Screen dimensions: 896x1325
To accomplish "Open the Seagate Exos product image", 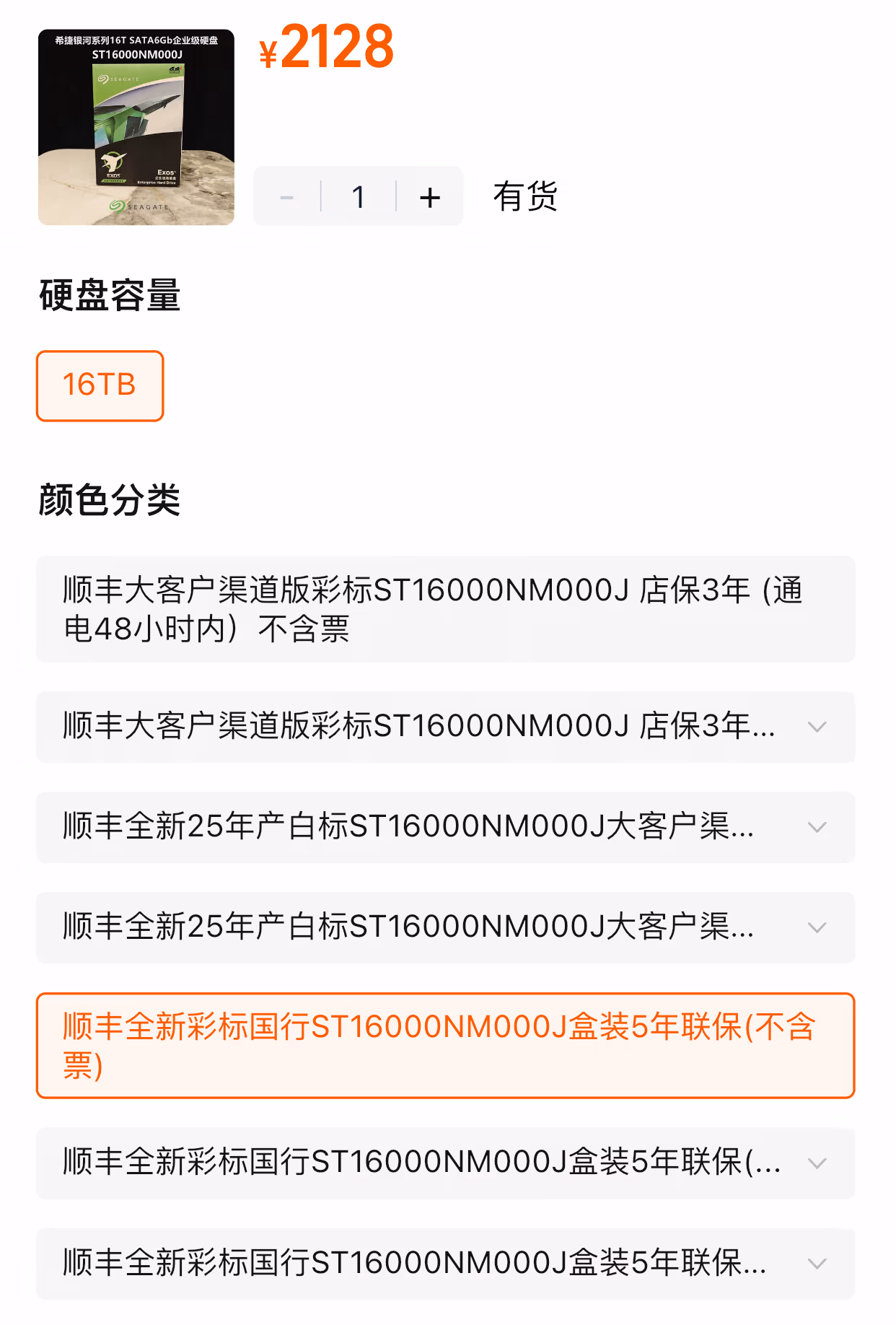I will coord(136,128).
